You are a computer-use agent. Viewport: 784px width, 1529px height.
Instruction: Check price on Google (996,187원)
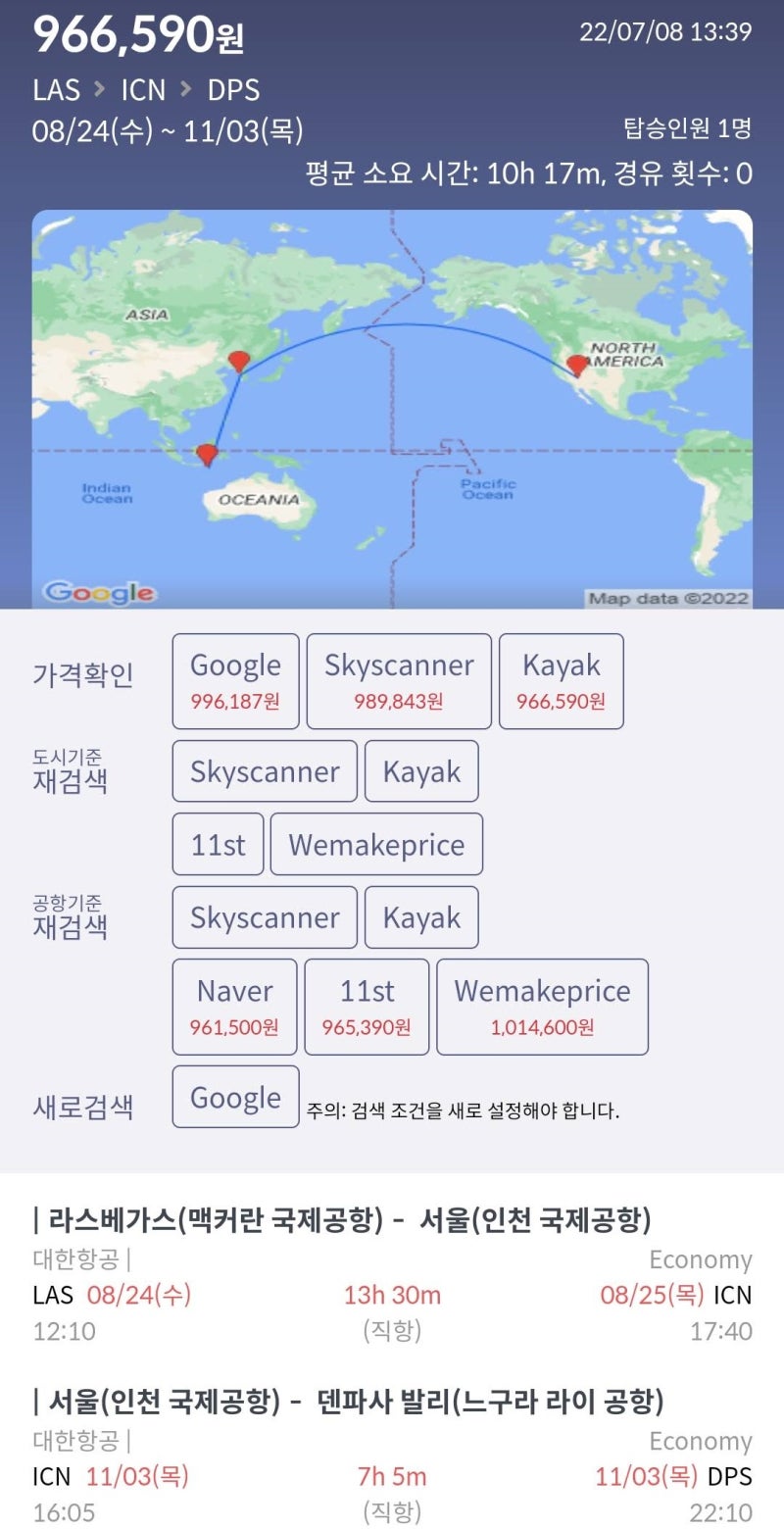pyautogui.click(x=235, y=681)
